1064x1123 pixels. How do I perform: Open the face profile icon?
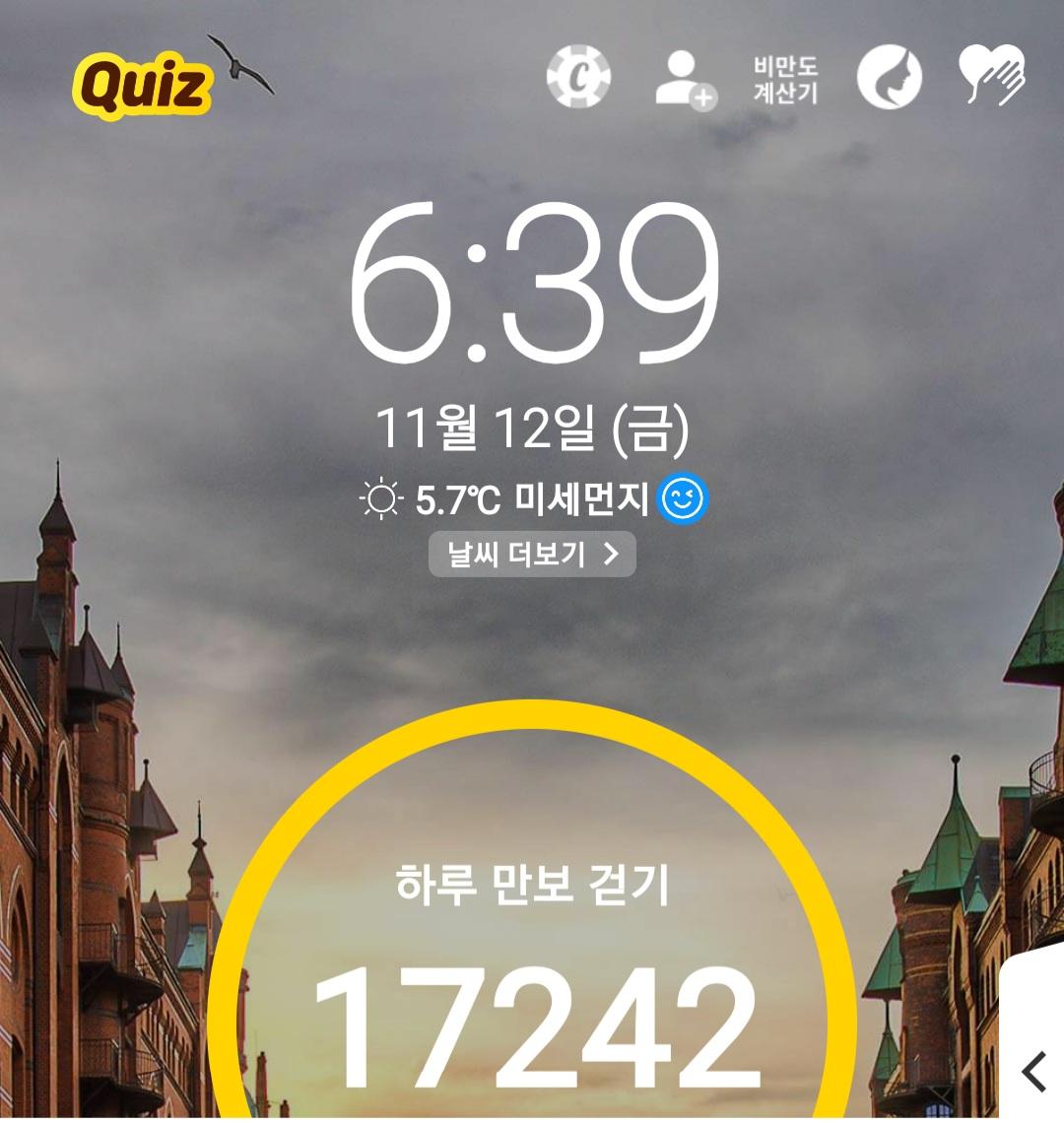889,78
